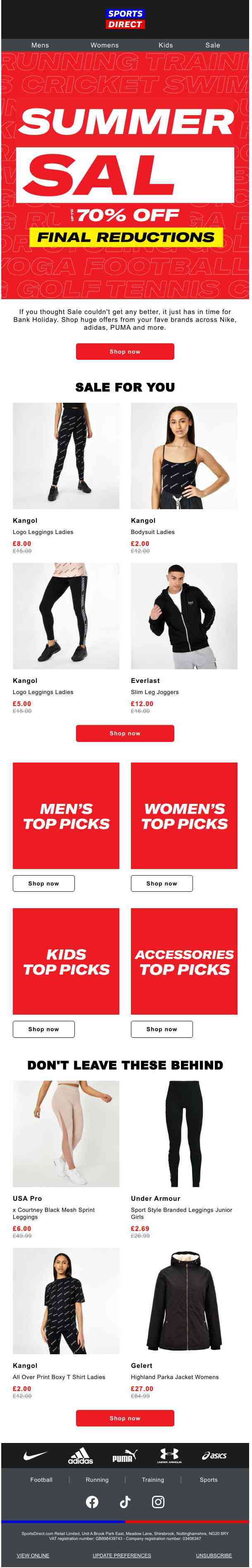Open the TikTok profile icon
The width and height of the screenshot is (252, 1568).
tap(126, 1502)
